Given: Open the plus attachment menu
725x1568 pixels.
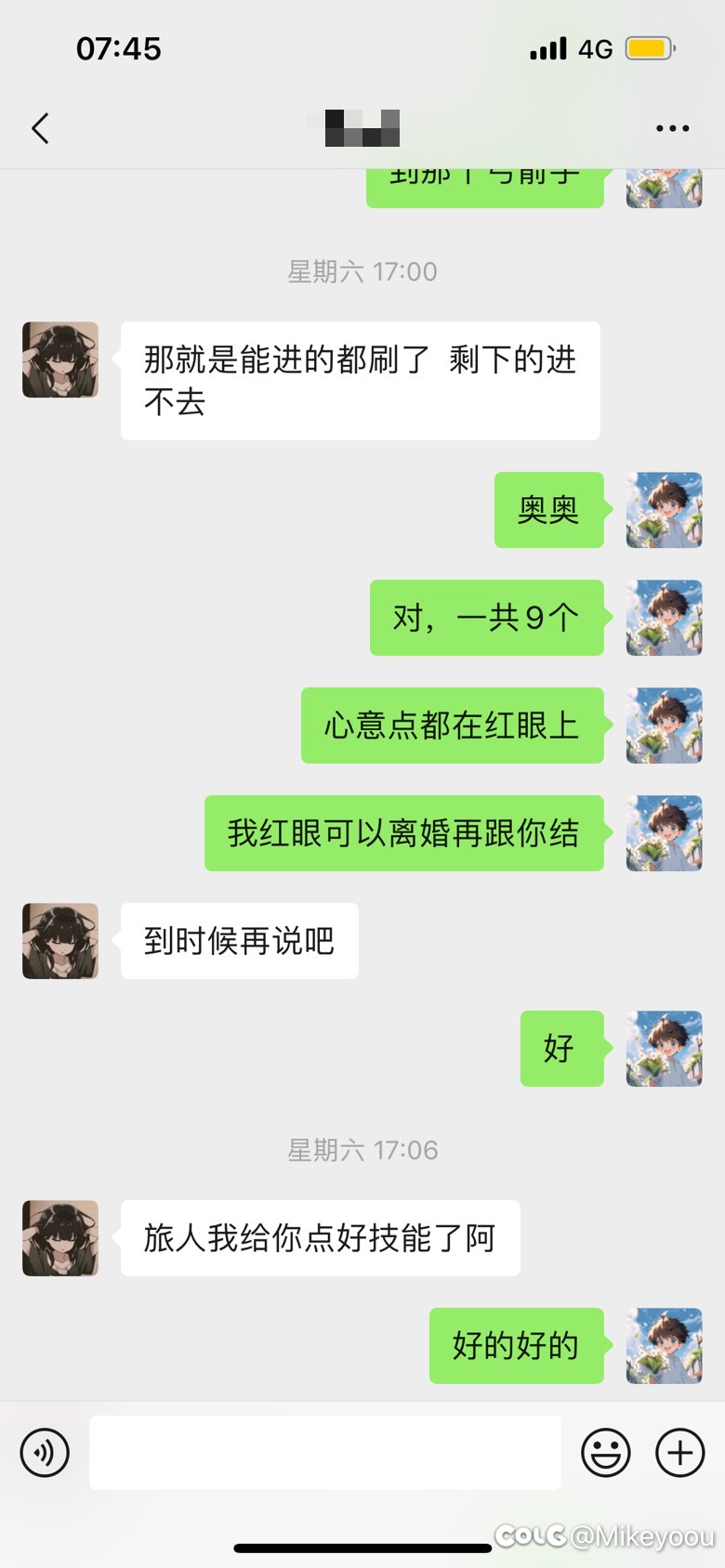Looking at the screenshot, I should click(x=680, y=1453).
